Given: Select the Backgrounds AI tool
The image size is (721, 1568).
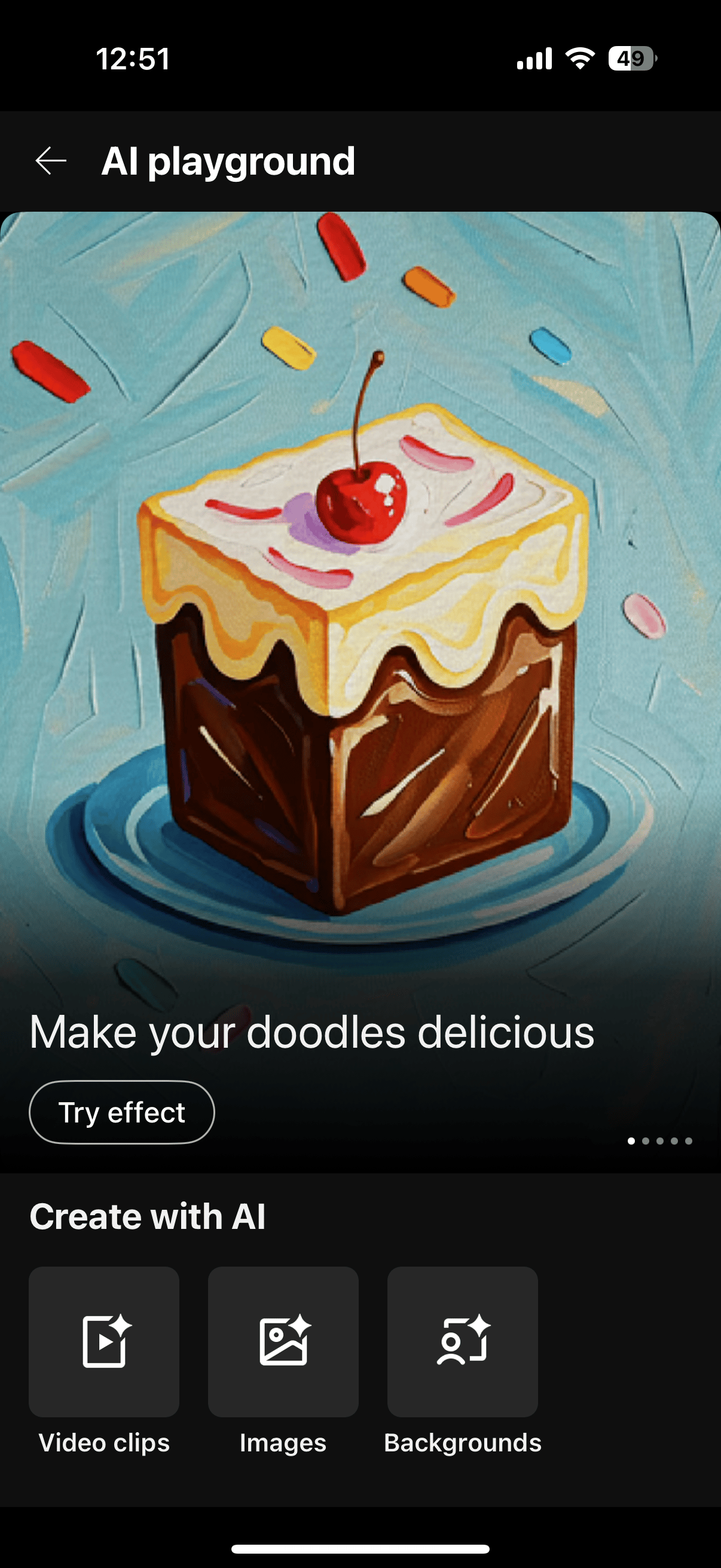Looking at the screenshot, I should click(x=462, y=1341).
